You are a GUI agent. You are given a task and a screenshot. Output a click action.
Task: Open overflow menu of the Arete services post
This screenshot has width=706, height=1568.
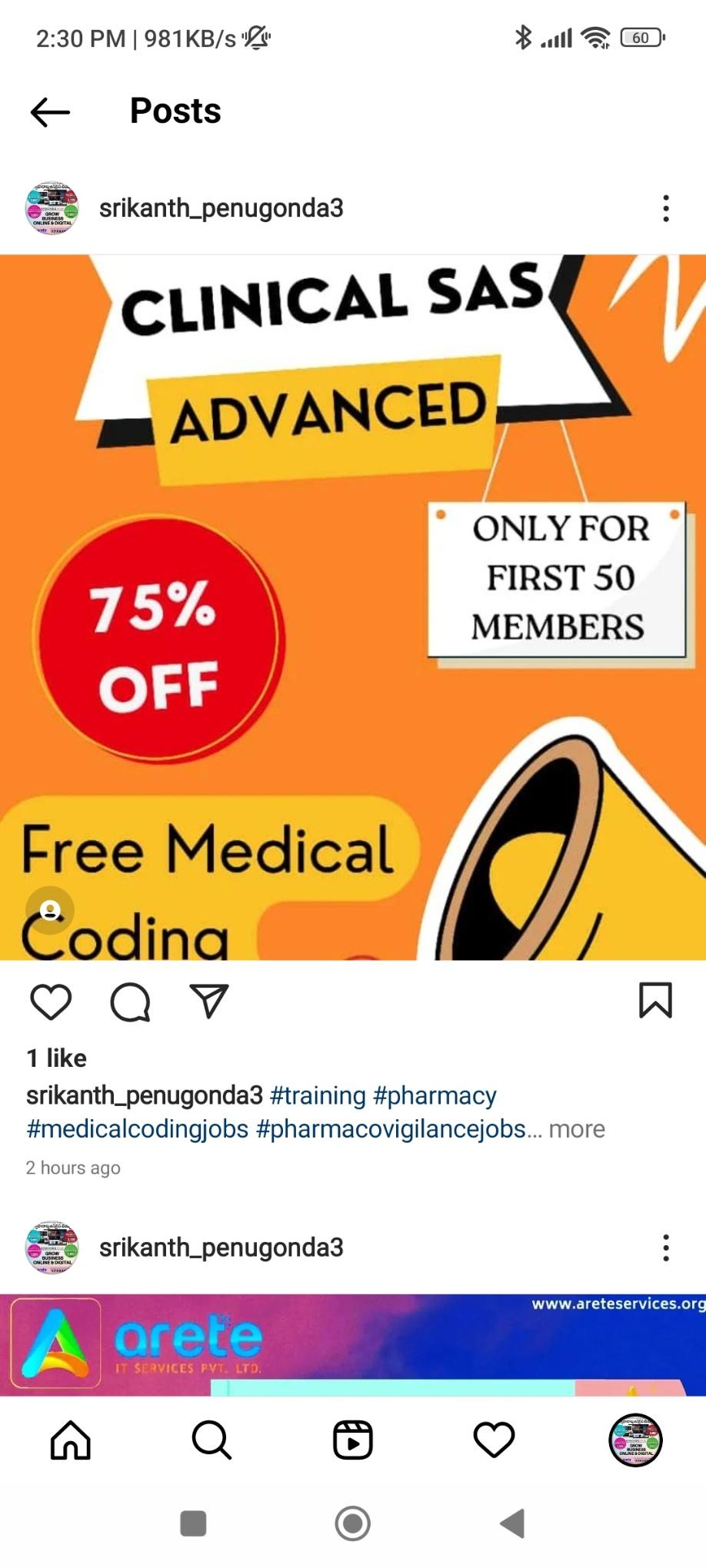tap(666, 1247)
